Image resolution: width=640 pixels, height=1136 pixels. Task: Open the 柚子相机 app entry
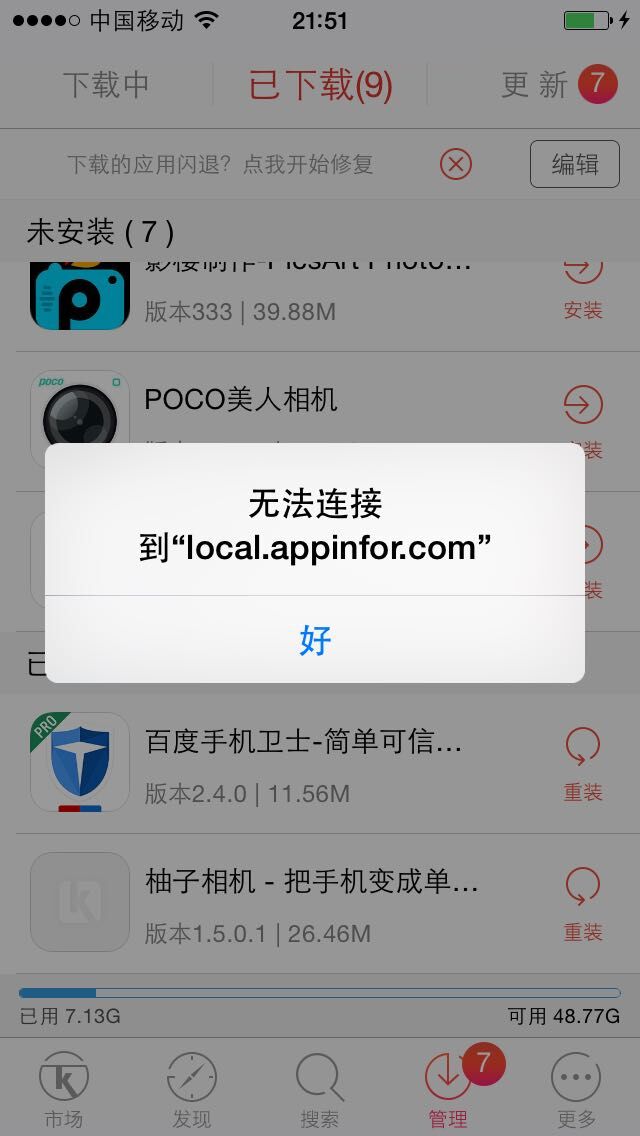[300, 904]
